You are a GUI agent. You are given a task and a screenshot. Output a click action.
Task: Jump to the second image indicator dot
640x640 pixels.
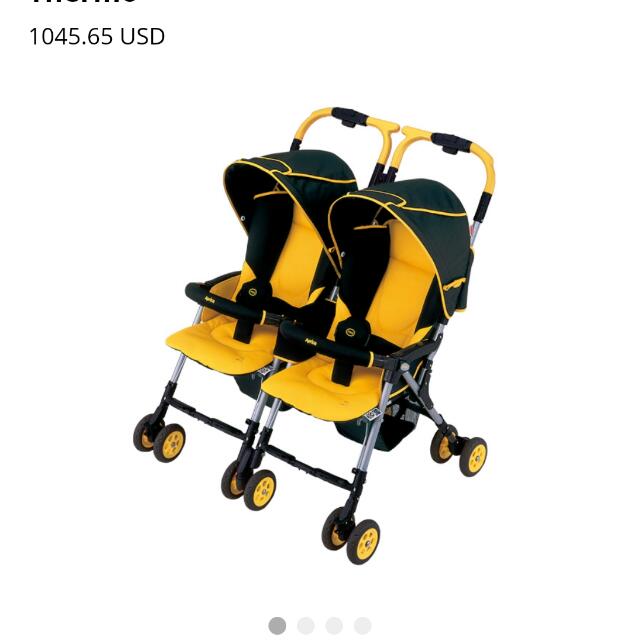[x=306, y=625]
